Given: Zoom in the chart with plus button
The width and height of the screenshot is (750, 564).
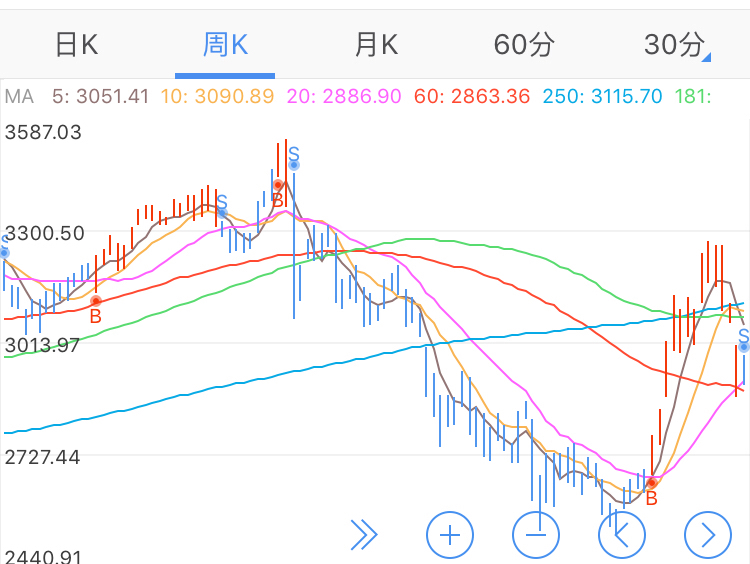Looking at the screenshot, I should click(450, 535).
